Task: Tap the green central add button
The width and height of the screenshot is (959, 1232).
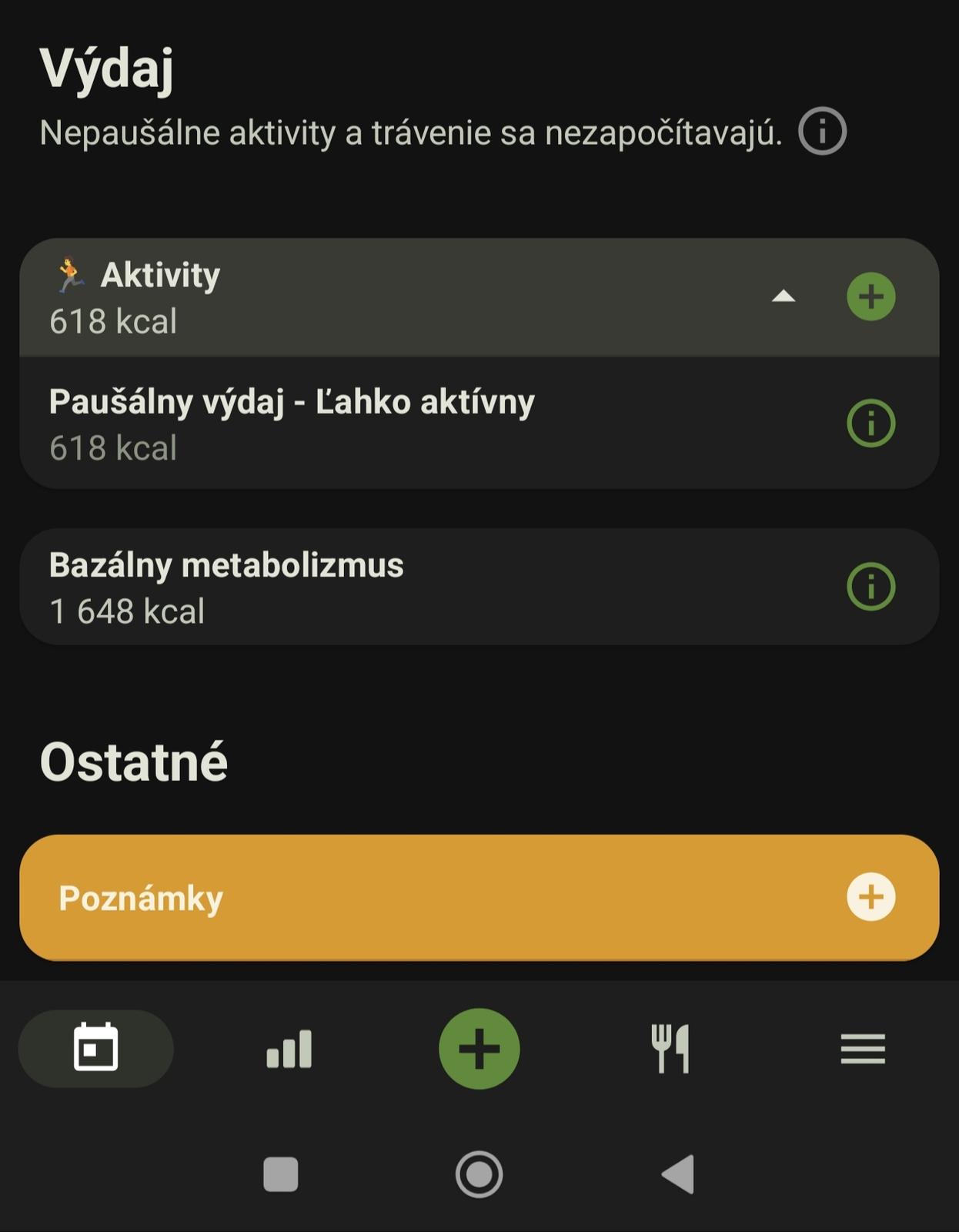Action: tap(479, 1048)
